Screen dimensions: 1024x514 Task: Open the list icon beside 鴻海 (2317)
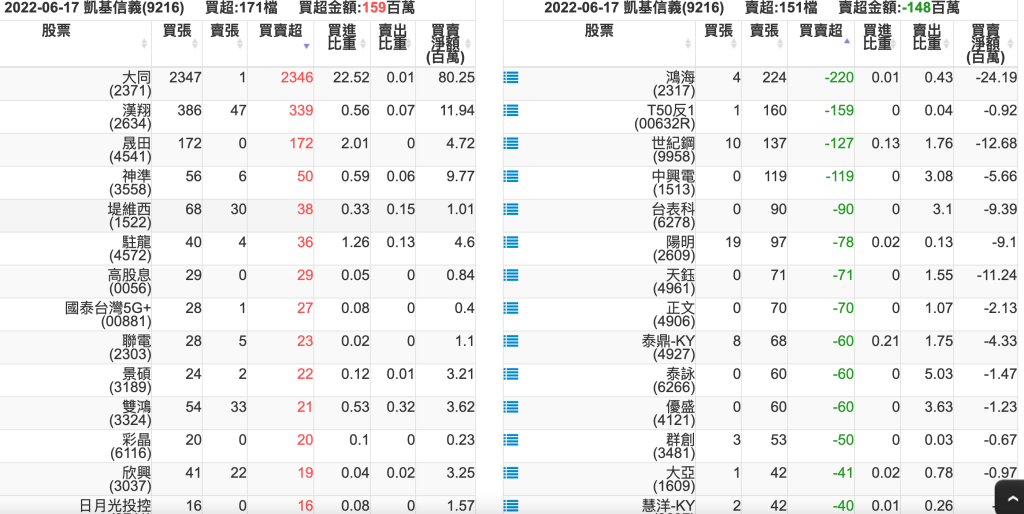pos(511,77)
